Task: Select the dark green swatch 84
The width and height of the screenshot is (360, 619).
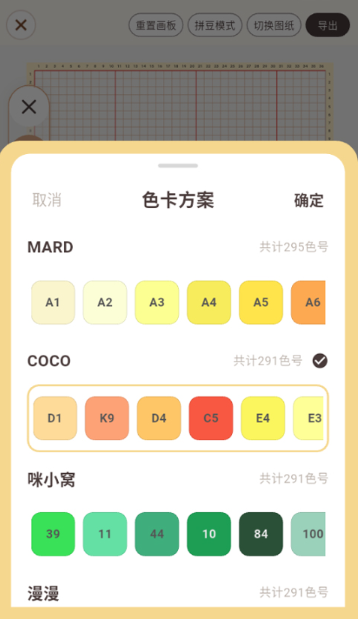Action: pyautogui.click(x=261, y=534)
